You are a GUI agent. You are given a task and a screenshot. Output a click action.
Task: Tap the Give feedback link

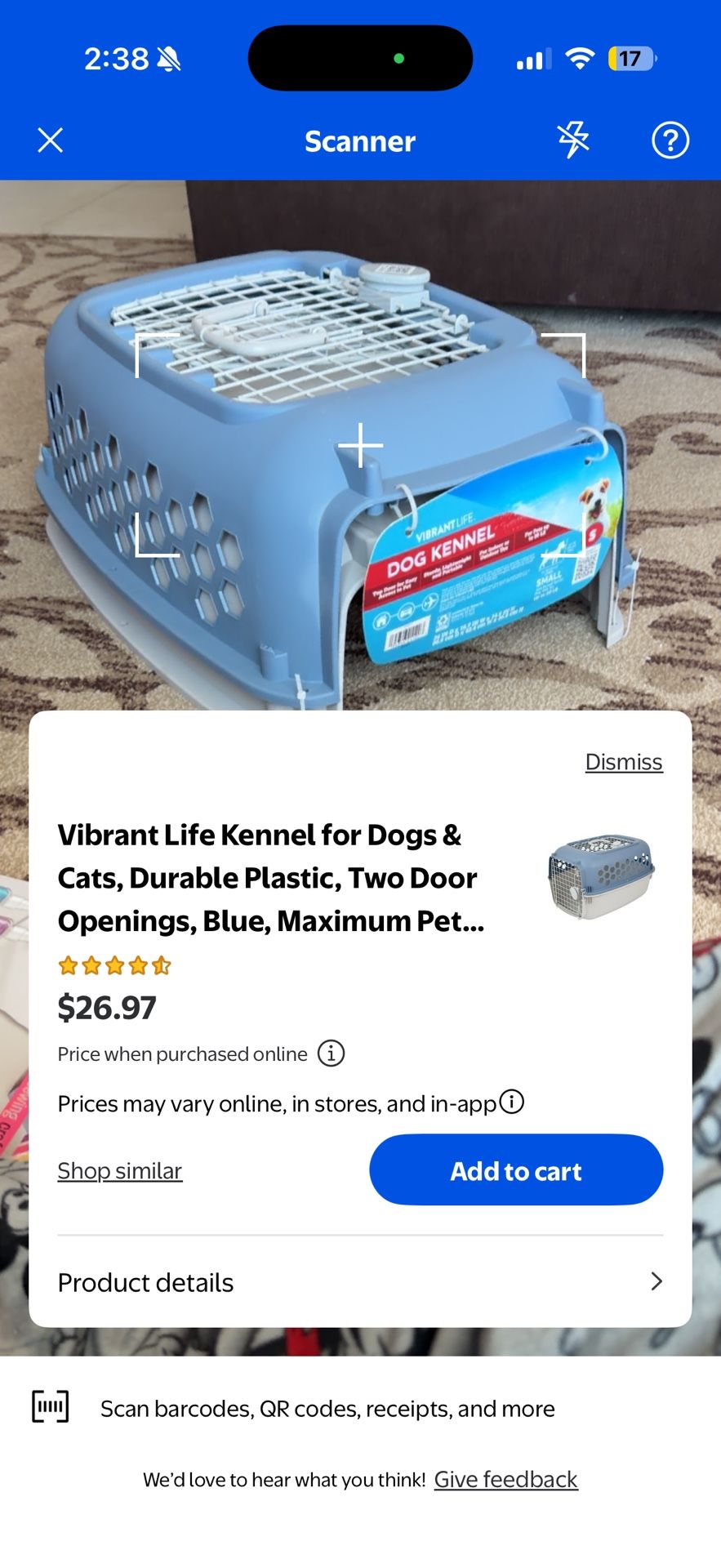click(506, 1479)
